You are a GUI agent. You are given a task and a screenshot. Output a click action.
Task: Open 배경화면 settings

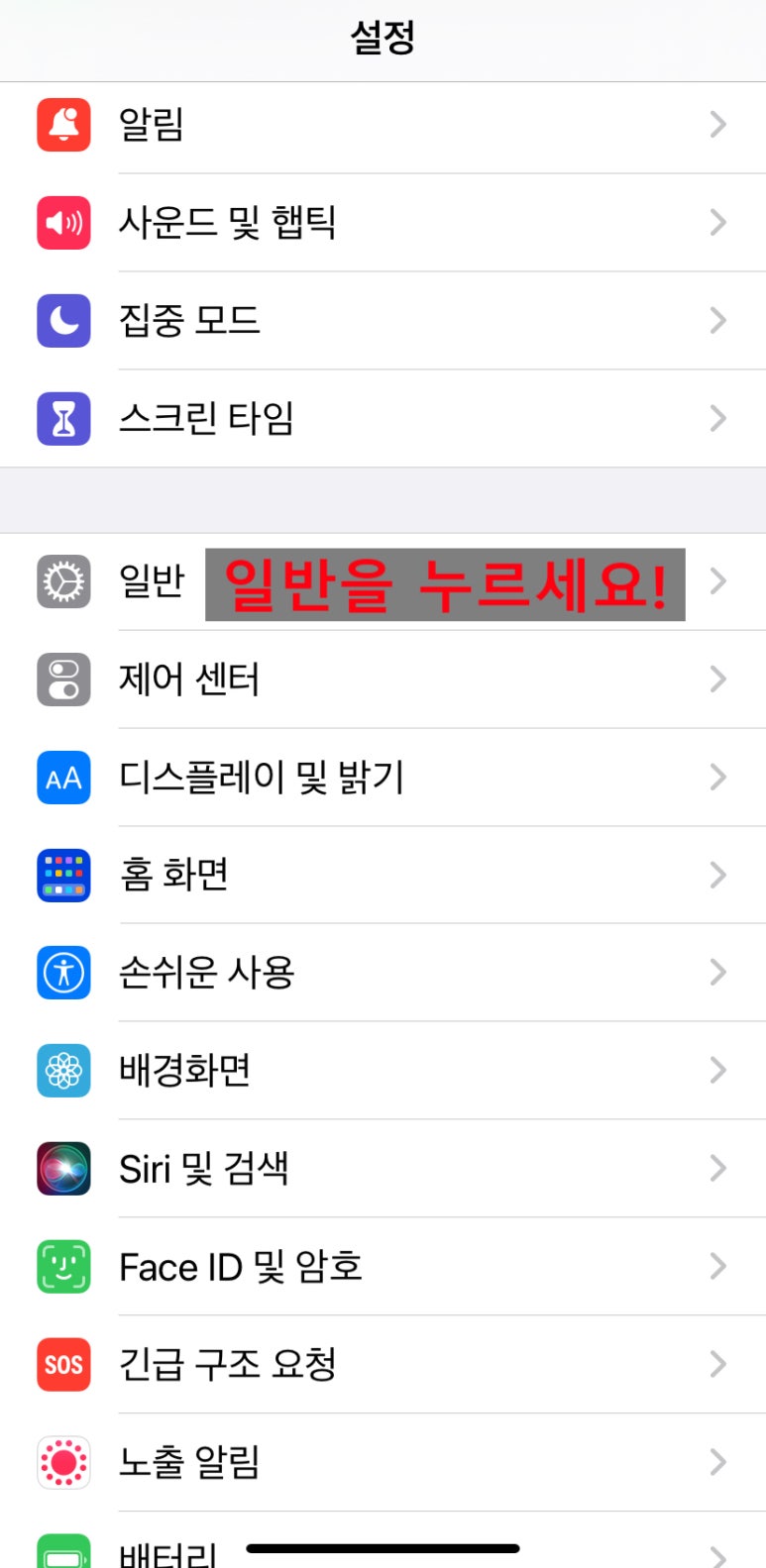point(383,1071)
